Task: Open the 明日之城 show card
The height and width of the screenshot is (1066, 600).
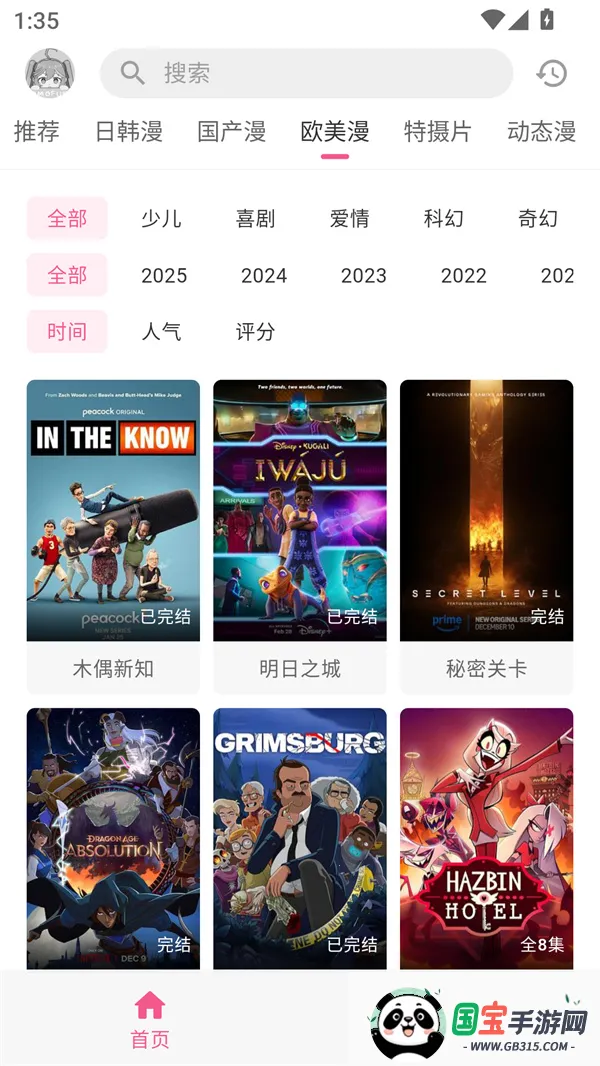Action: coord(300,535)
